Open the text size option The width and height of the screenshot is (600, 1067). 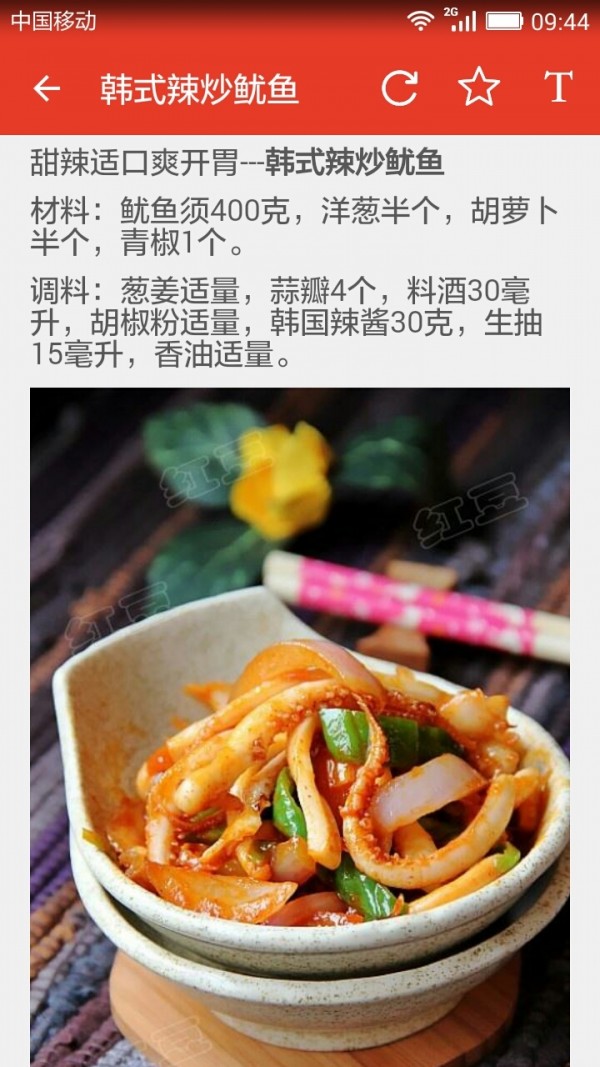pyautogui.click(x=558, y=88)
